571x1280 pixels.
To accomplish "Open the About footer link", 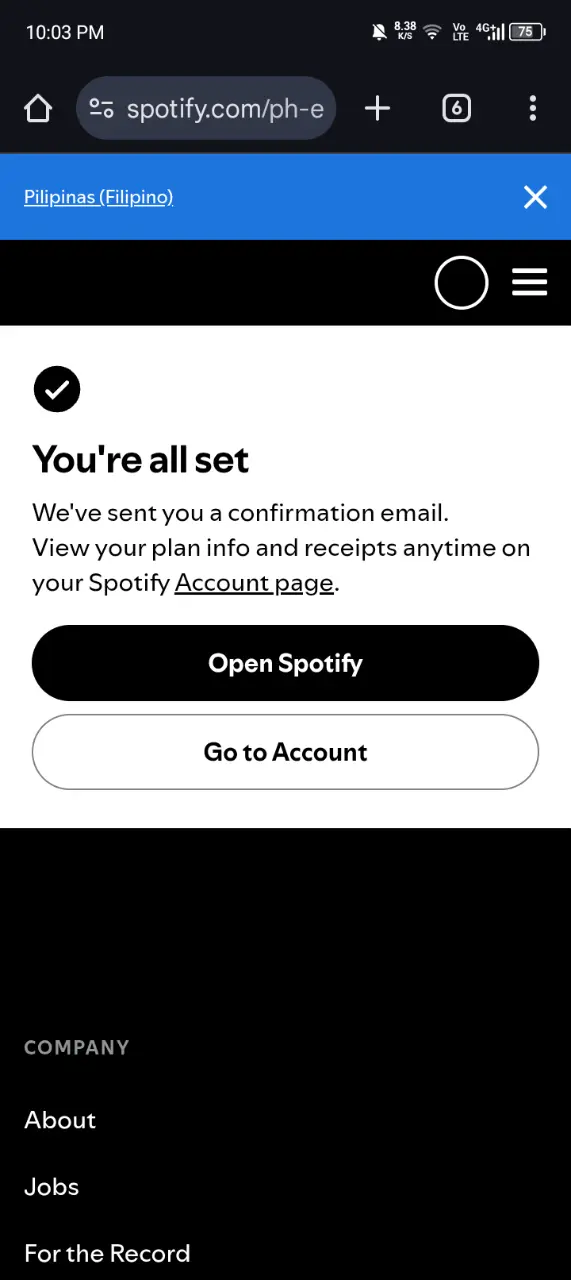I will pos(60,1120).
